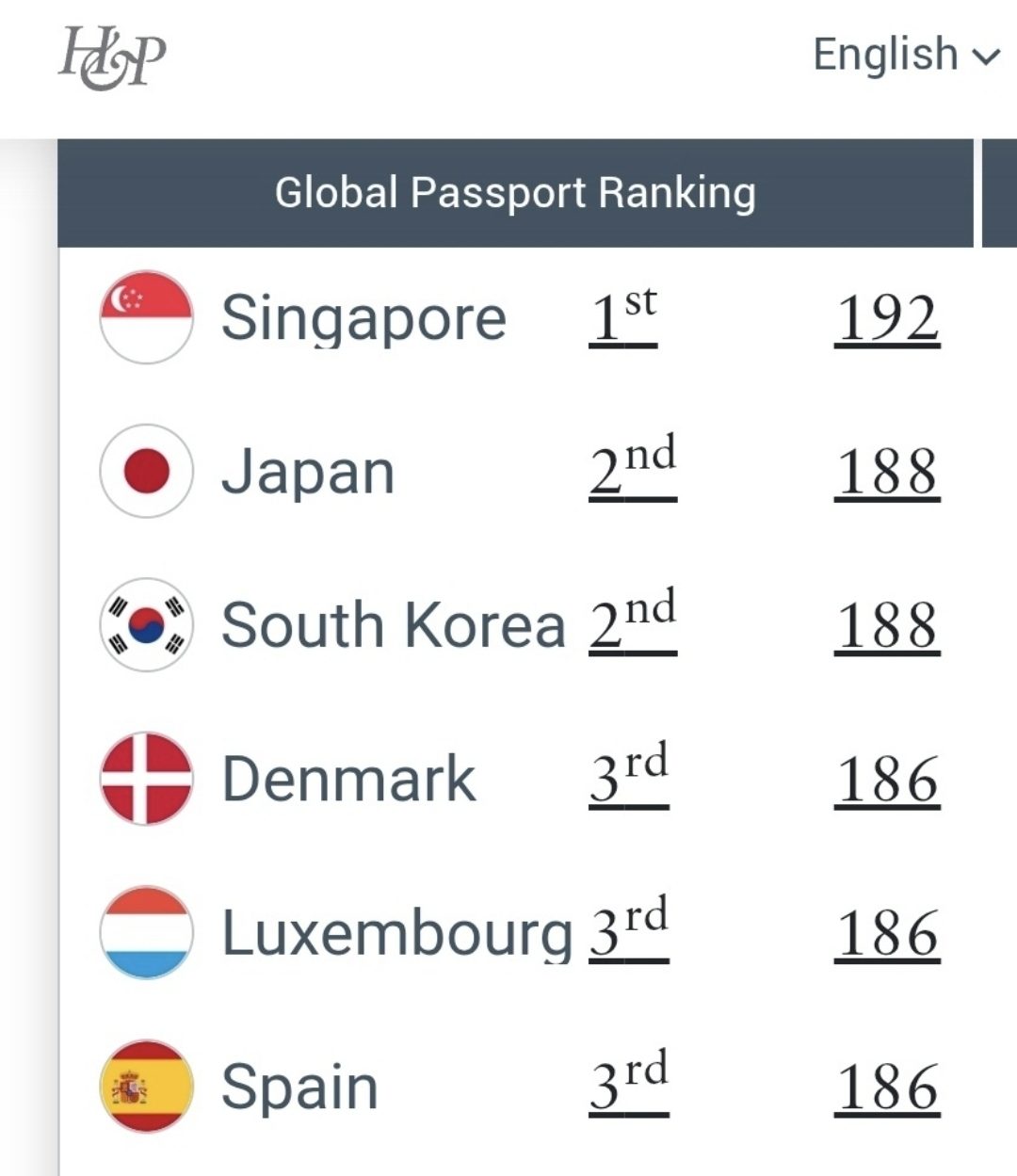
Task: Tap South Korea's 2nd rank link
Action: coord(632,624)
